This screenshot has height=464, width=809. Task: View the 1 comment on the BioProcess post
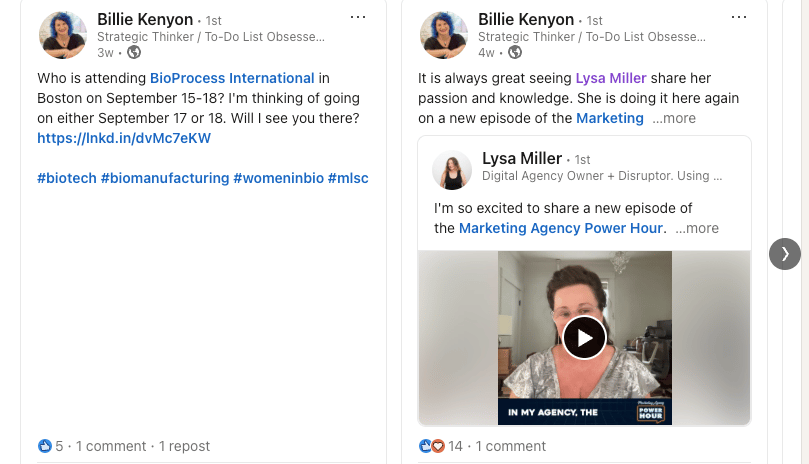point(111,446)
